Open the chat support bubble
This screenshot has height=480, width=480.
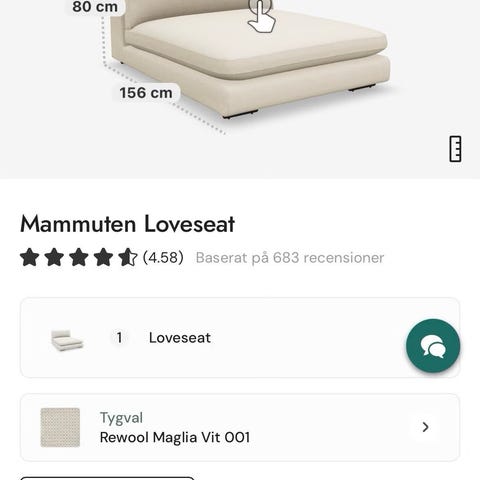point(433,346)
